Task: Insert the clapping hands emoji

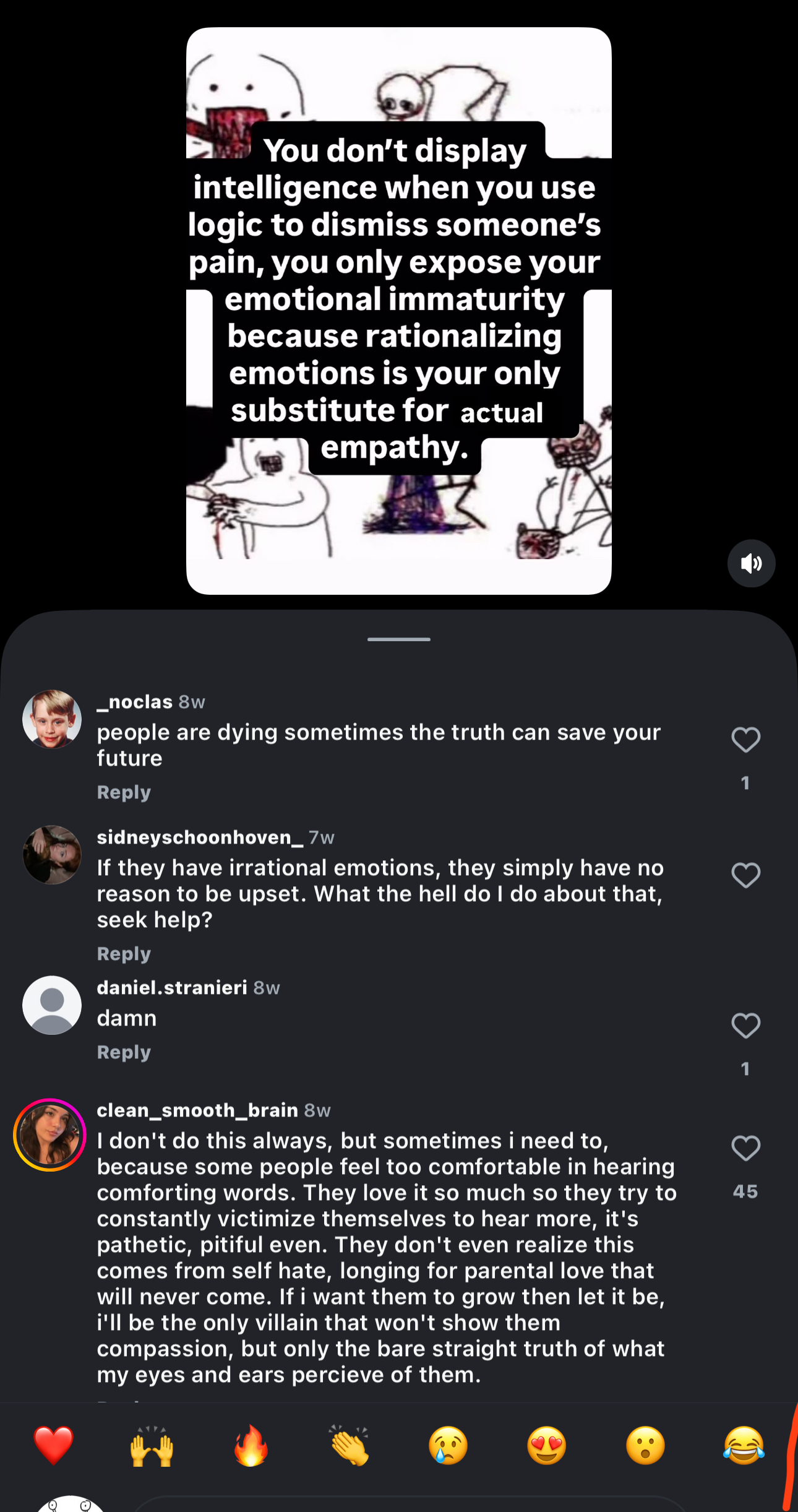Action: click(350, 1446)
